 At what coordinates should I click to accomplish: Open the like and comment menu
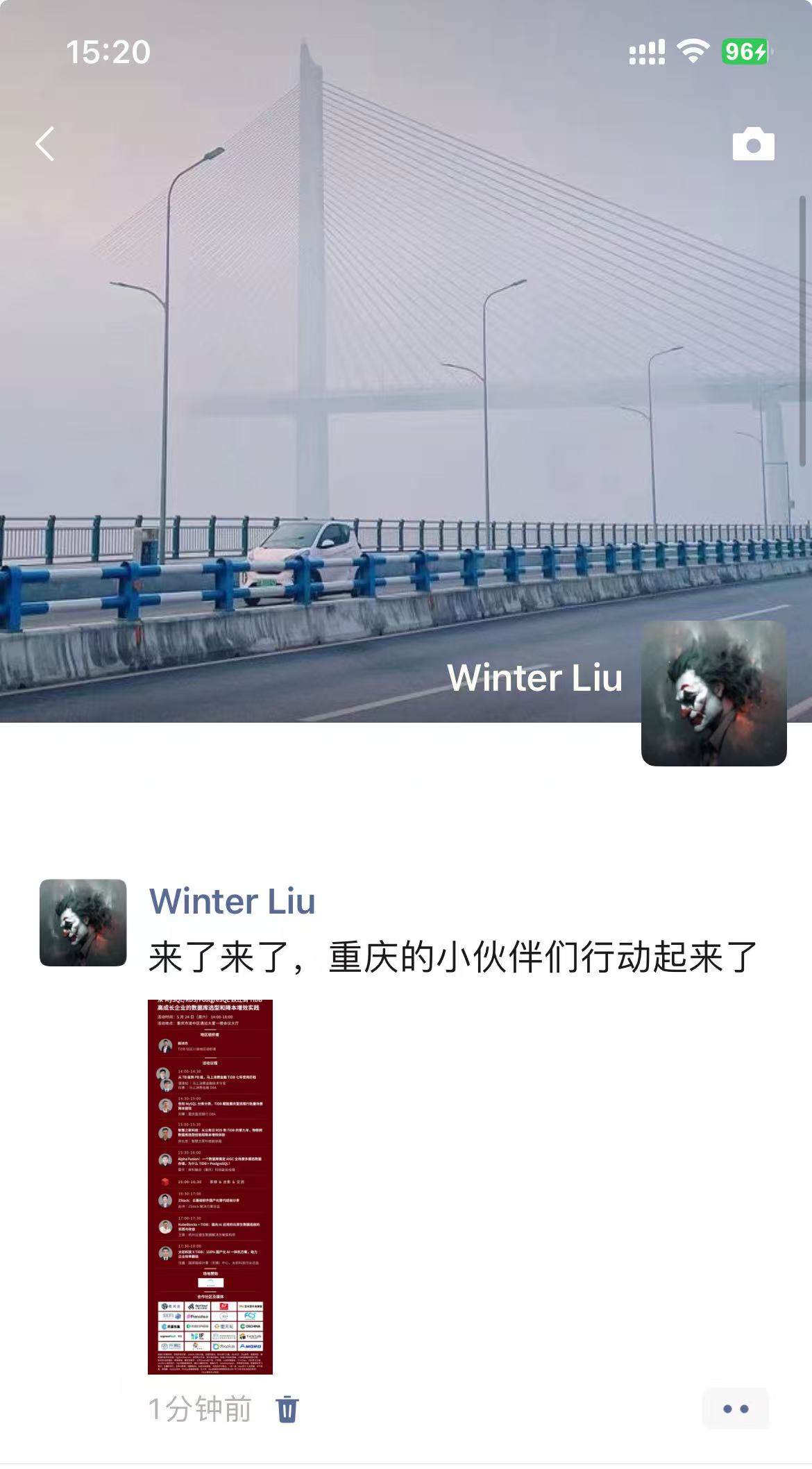735,1409
